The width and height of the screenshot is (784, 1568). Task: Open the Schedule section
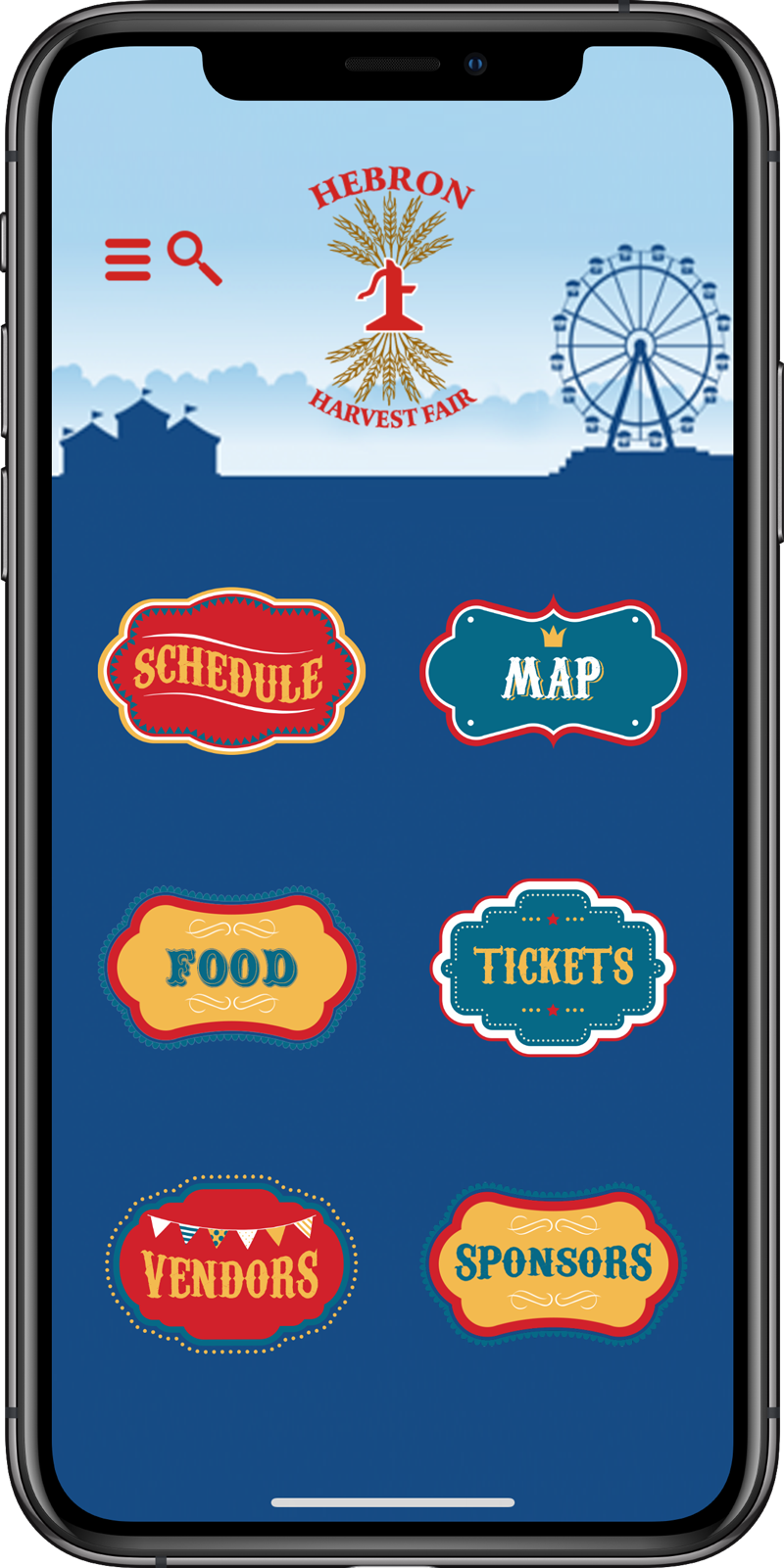click(x=231, y=671)
